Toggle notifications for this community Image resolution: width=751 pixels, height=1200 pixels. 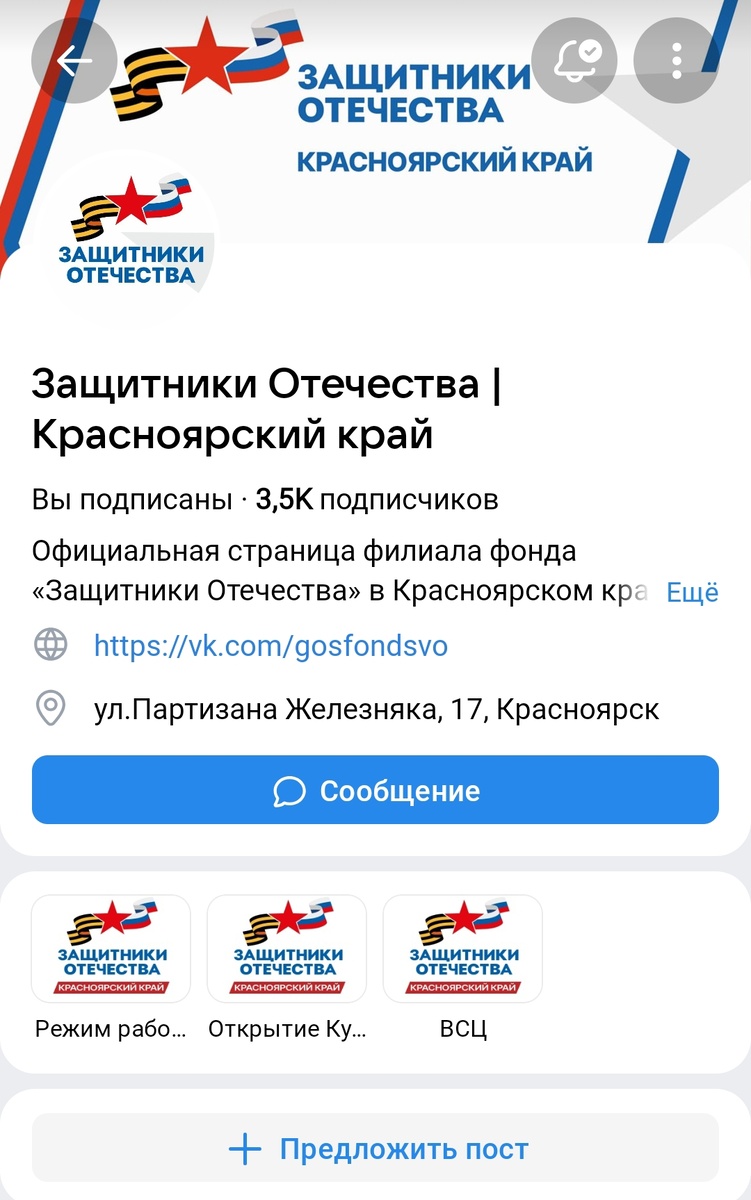575,60
